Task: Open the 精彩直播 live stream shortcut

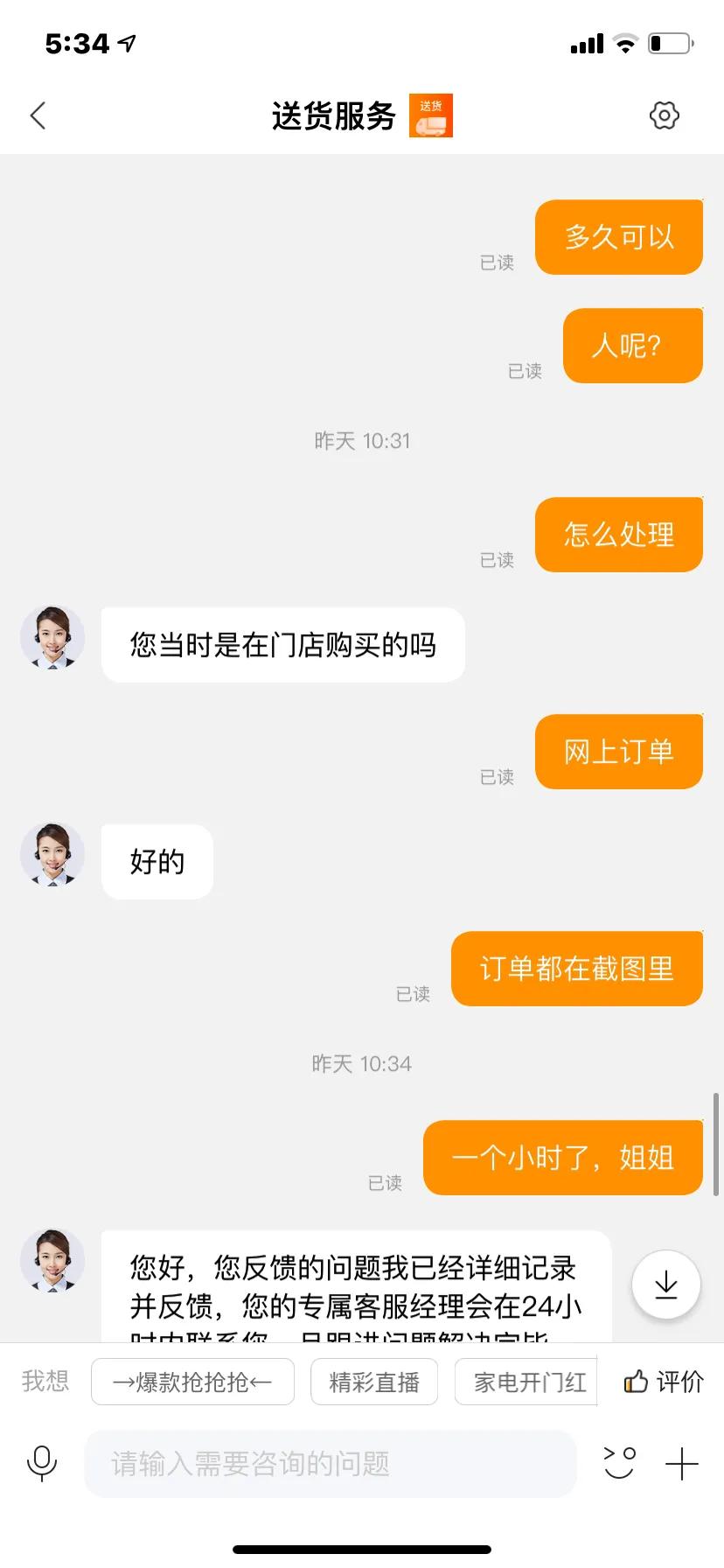Action: tap(373, 1381)
